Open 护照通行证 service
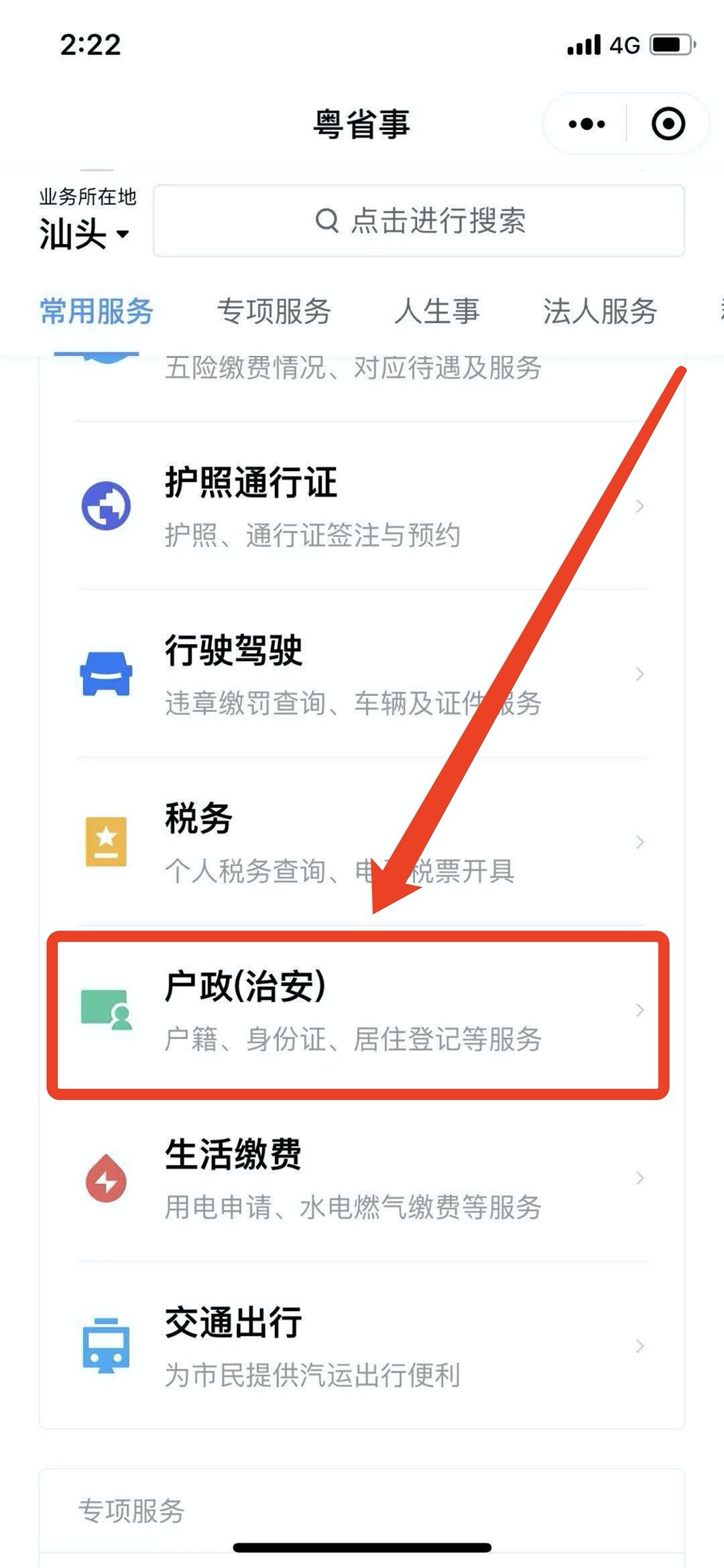This screenshot has height=1568, width=724. tap(362, 506)
